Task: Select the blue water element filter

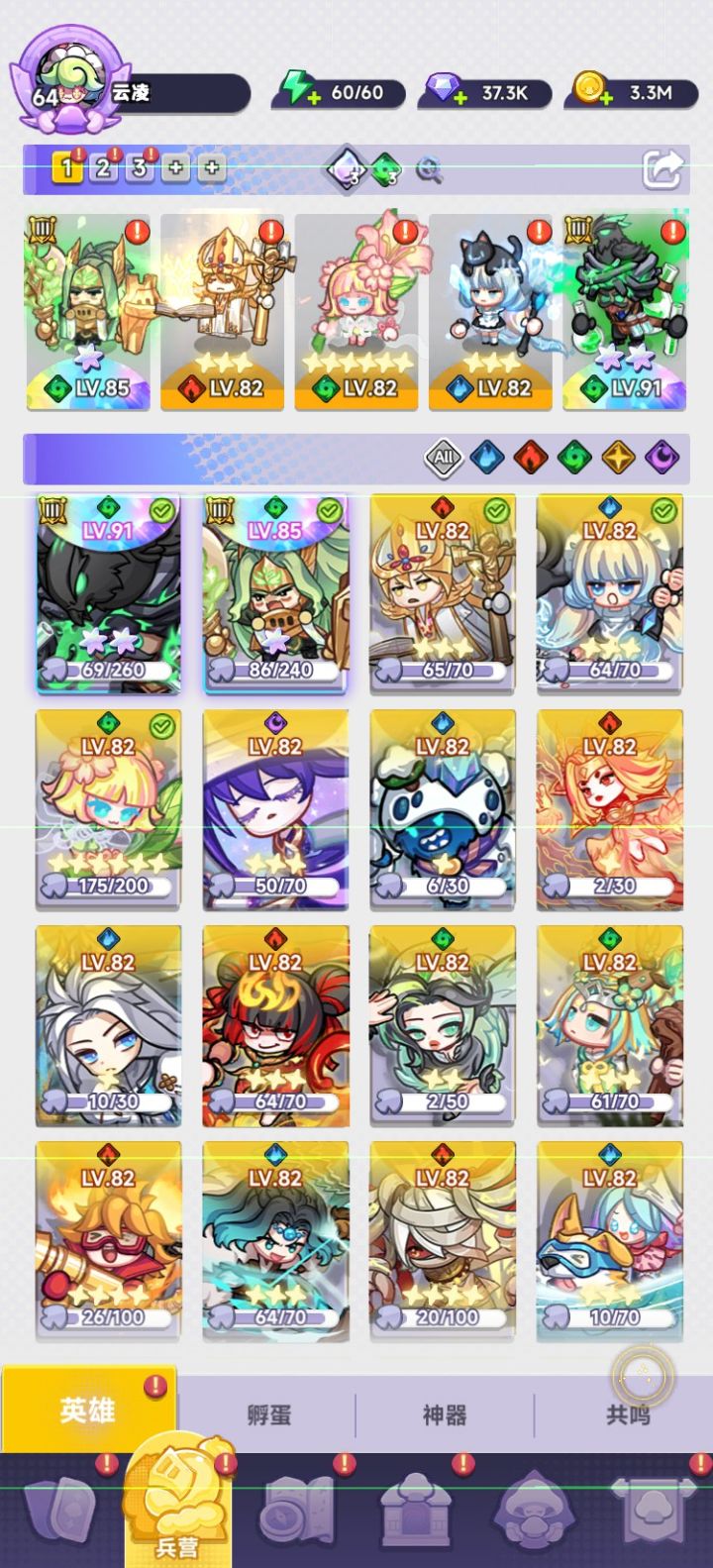Action: [x=486, y=457]
